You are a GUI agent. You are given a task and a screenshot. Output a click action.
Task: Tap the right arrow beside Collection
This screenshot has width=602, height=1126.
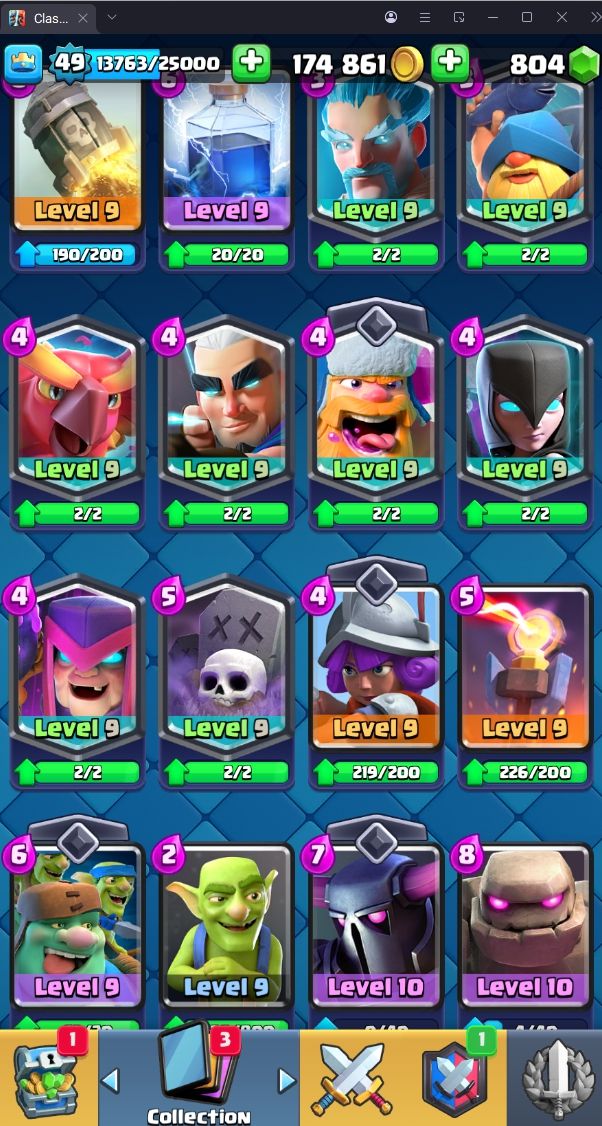coord(287,1080)
